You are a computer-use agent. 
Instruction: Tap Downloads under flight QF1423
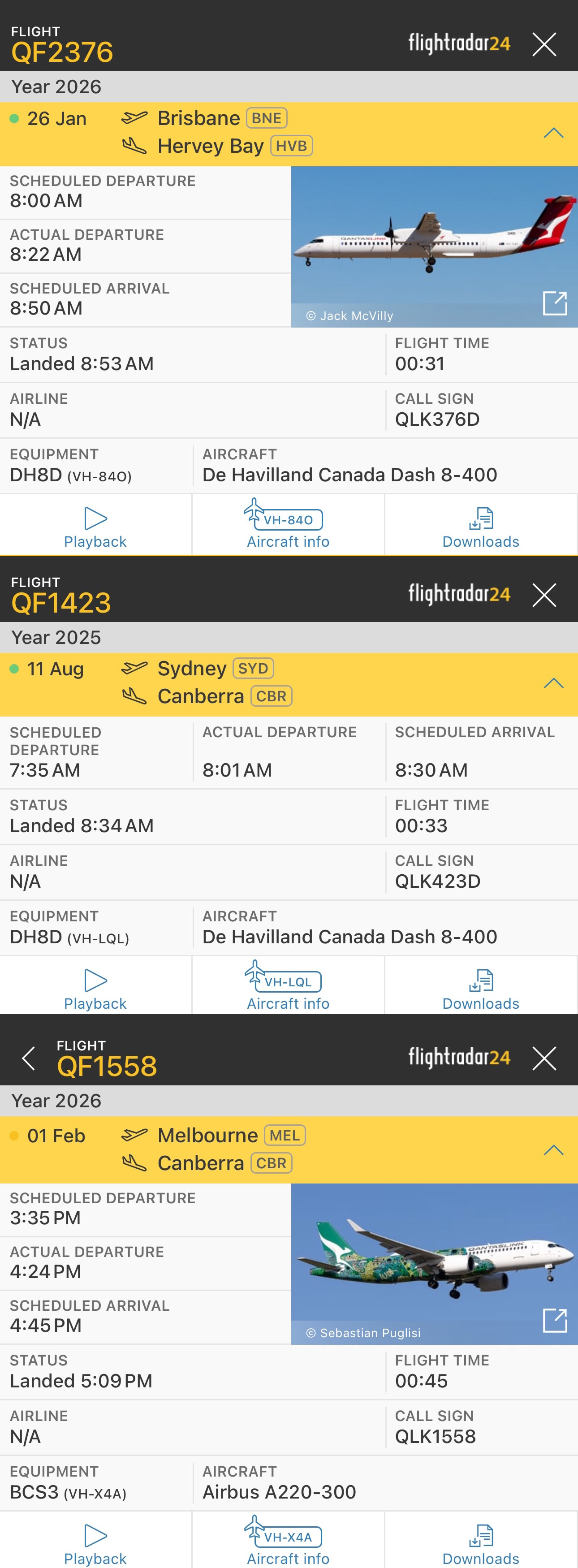(x=481, y=989)
